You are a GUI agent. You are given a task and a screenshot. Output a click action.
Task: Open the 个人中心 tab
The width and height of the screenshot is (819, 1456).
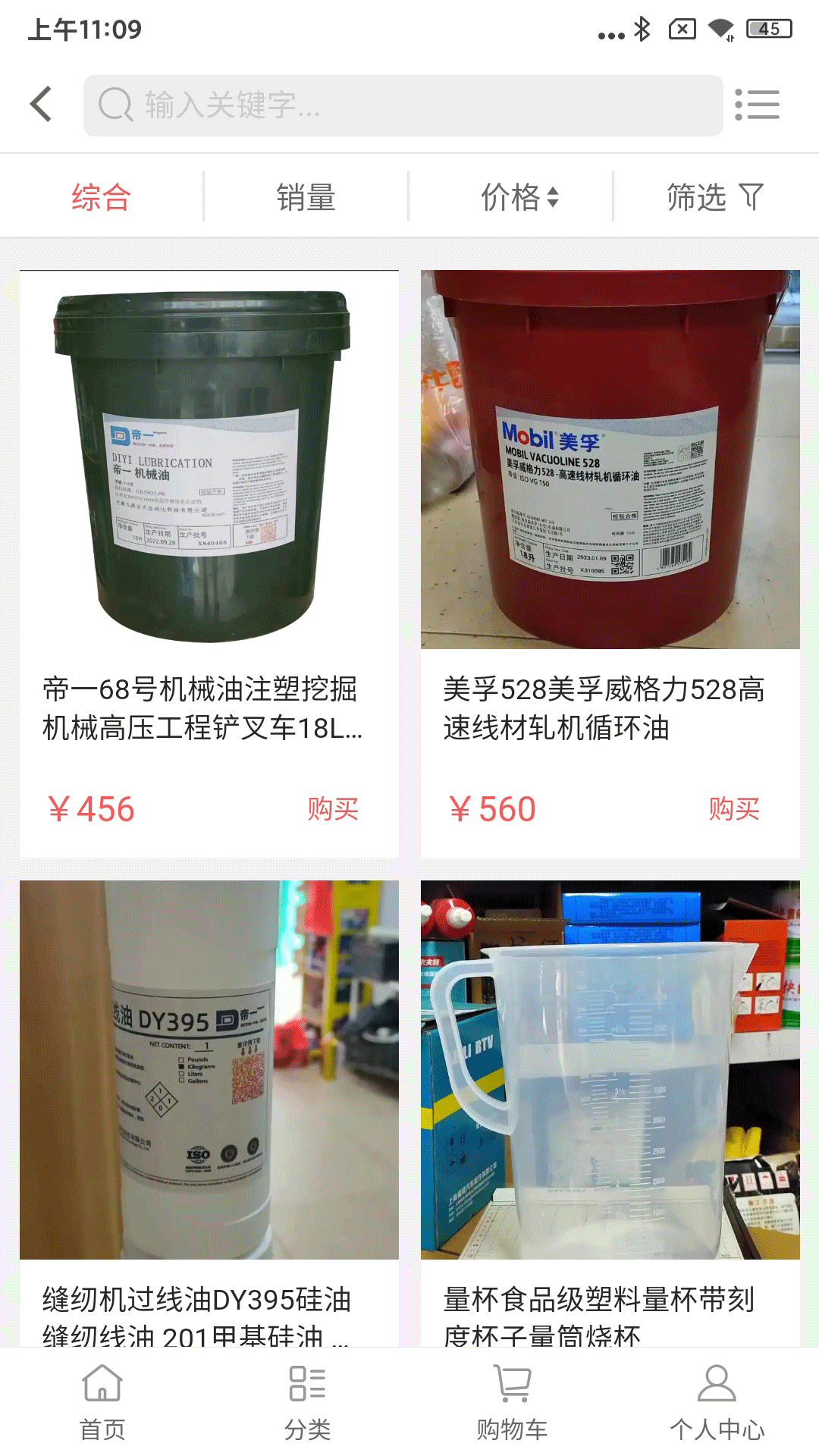[x=717, y=1402]
